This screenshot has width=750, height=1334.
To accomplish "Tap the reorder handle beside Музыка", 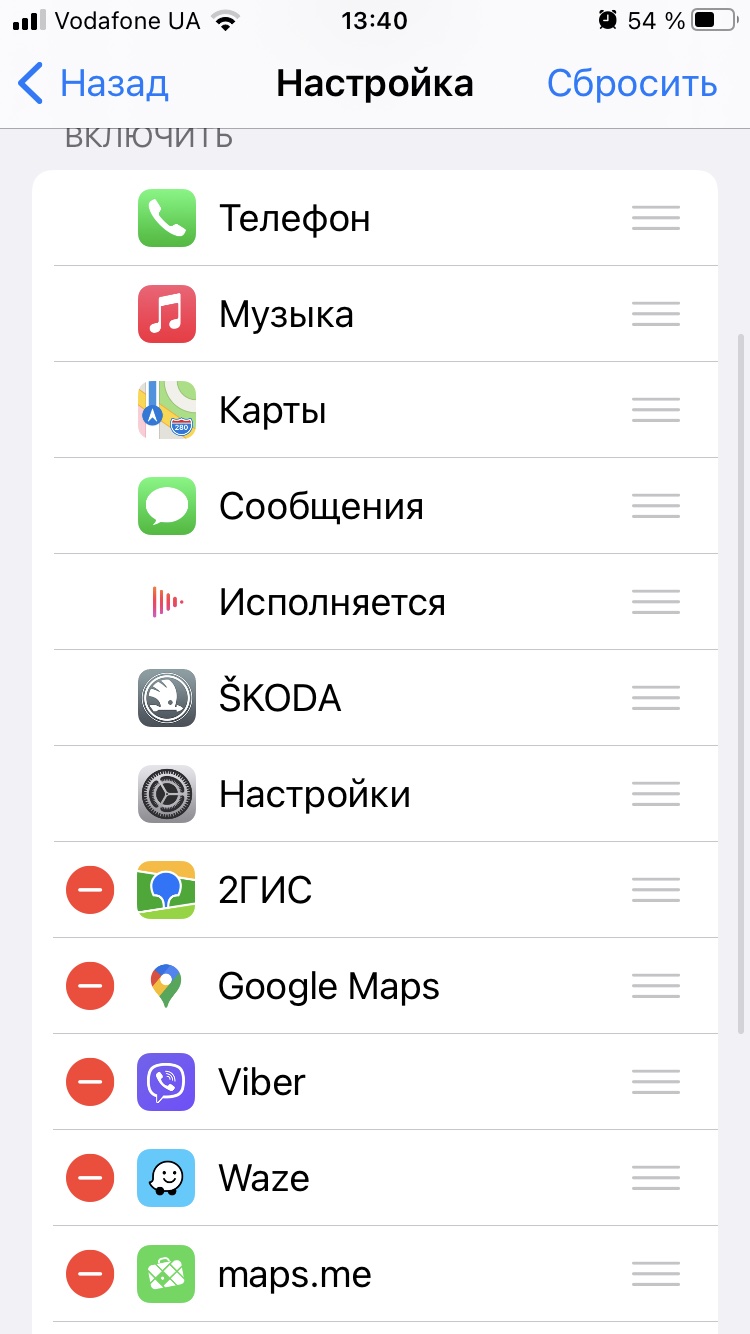I will coord(656,313).
